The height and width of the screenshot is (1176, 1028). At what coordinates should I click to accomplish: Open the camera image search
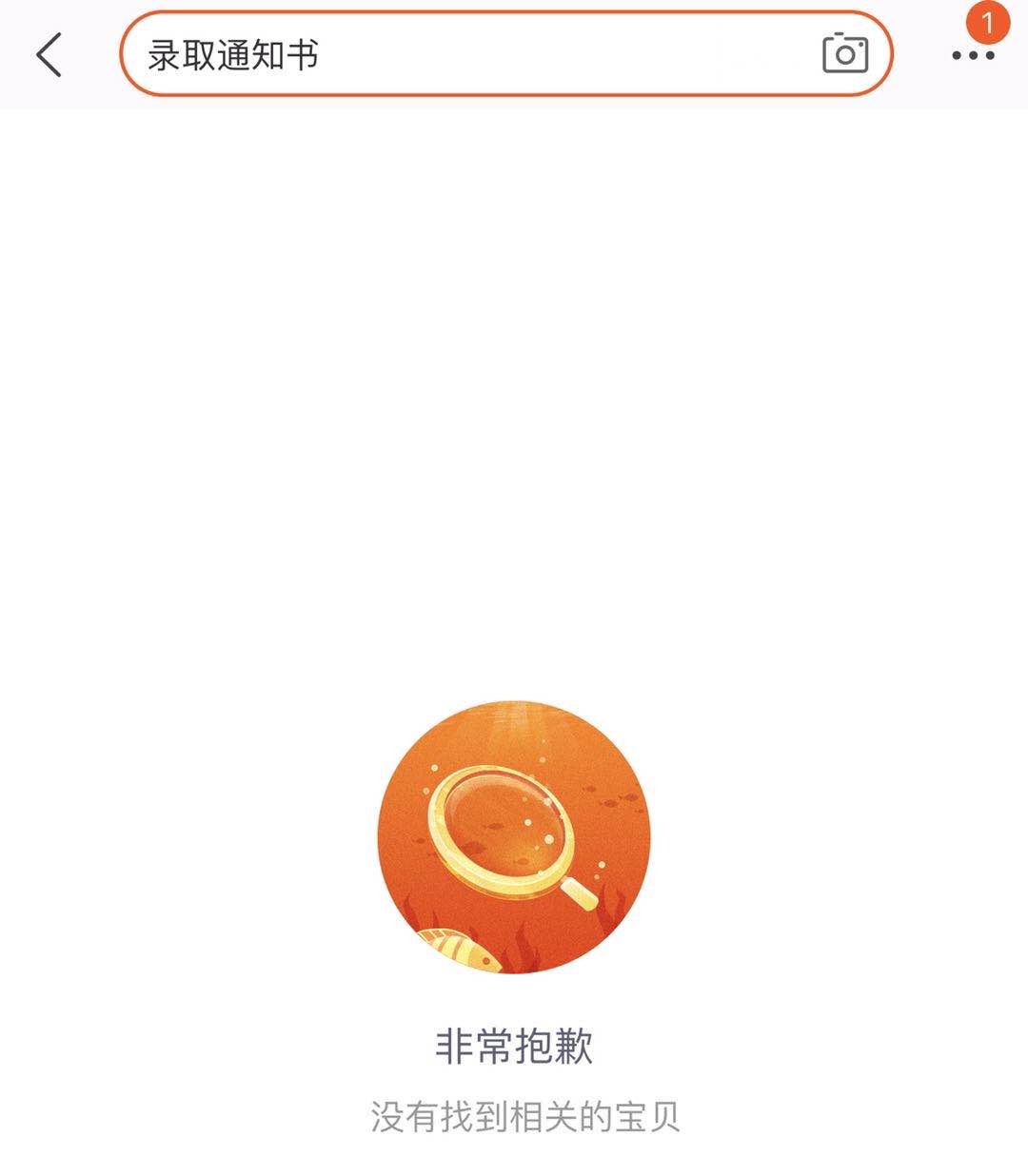point(844,53)
